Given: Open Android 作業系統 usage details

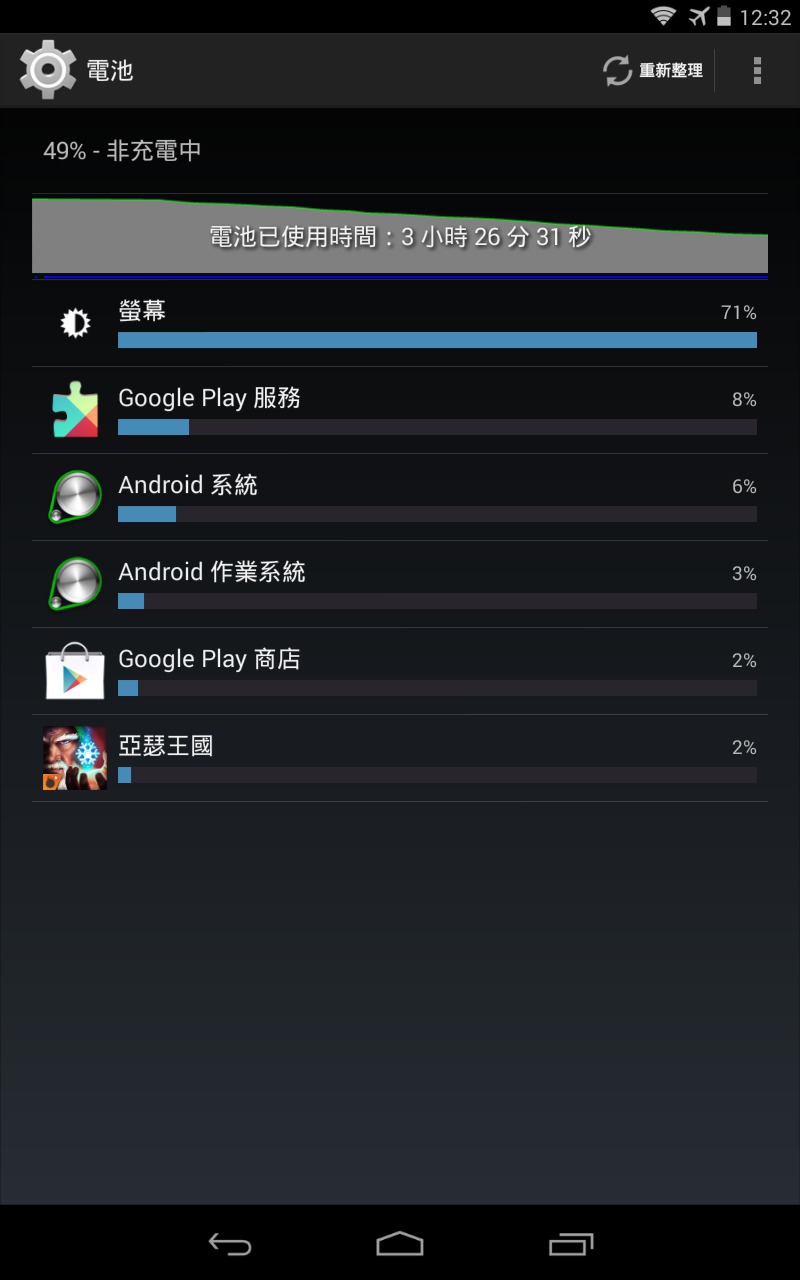Looking at the screenshot, I should [400, 584].
